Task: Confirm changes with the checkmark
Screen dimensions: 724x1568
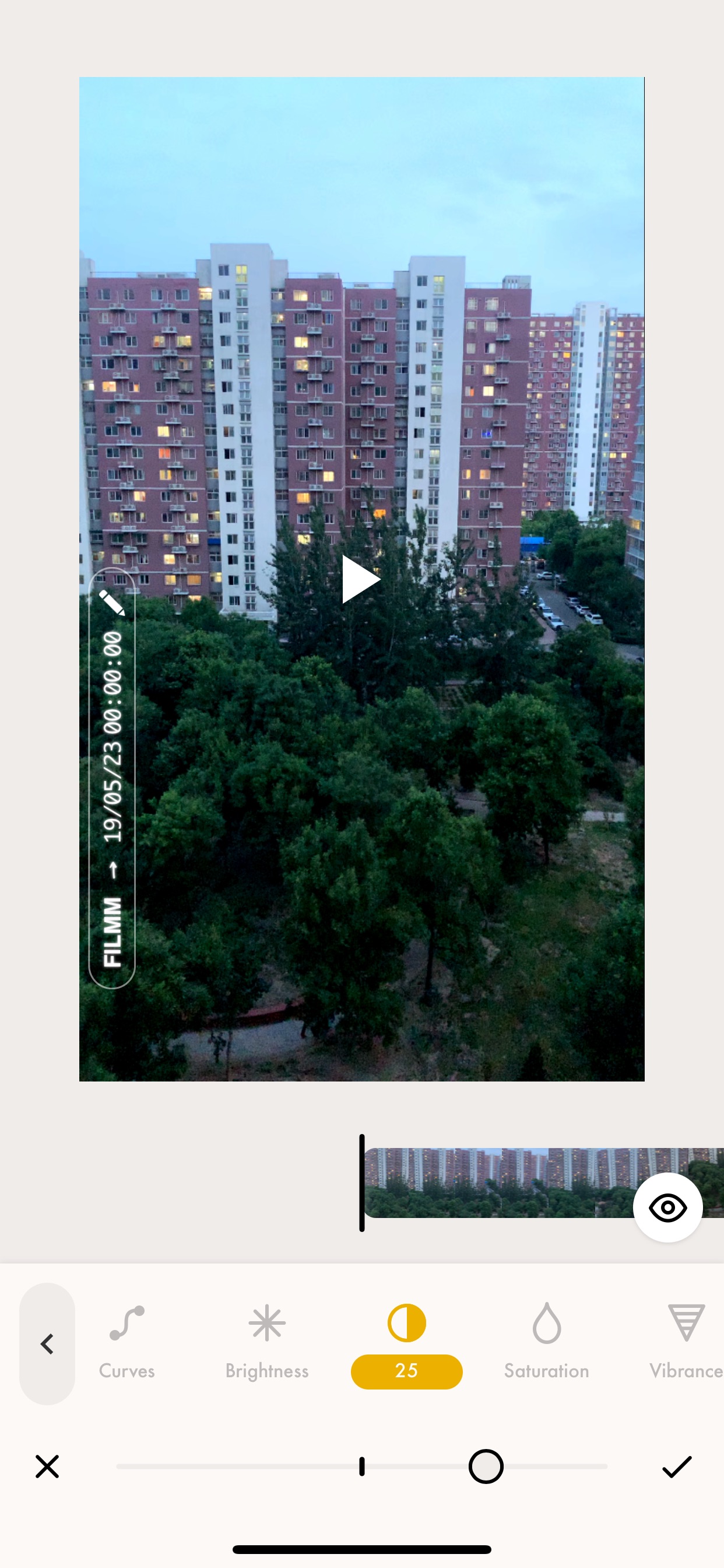Action: tap(677, 1466)
